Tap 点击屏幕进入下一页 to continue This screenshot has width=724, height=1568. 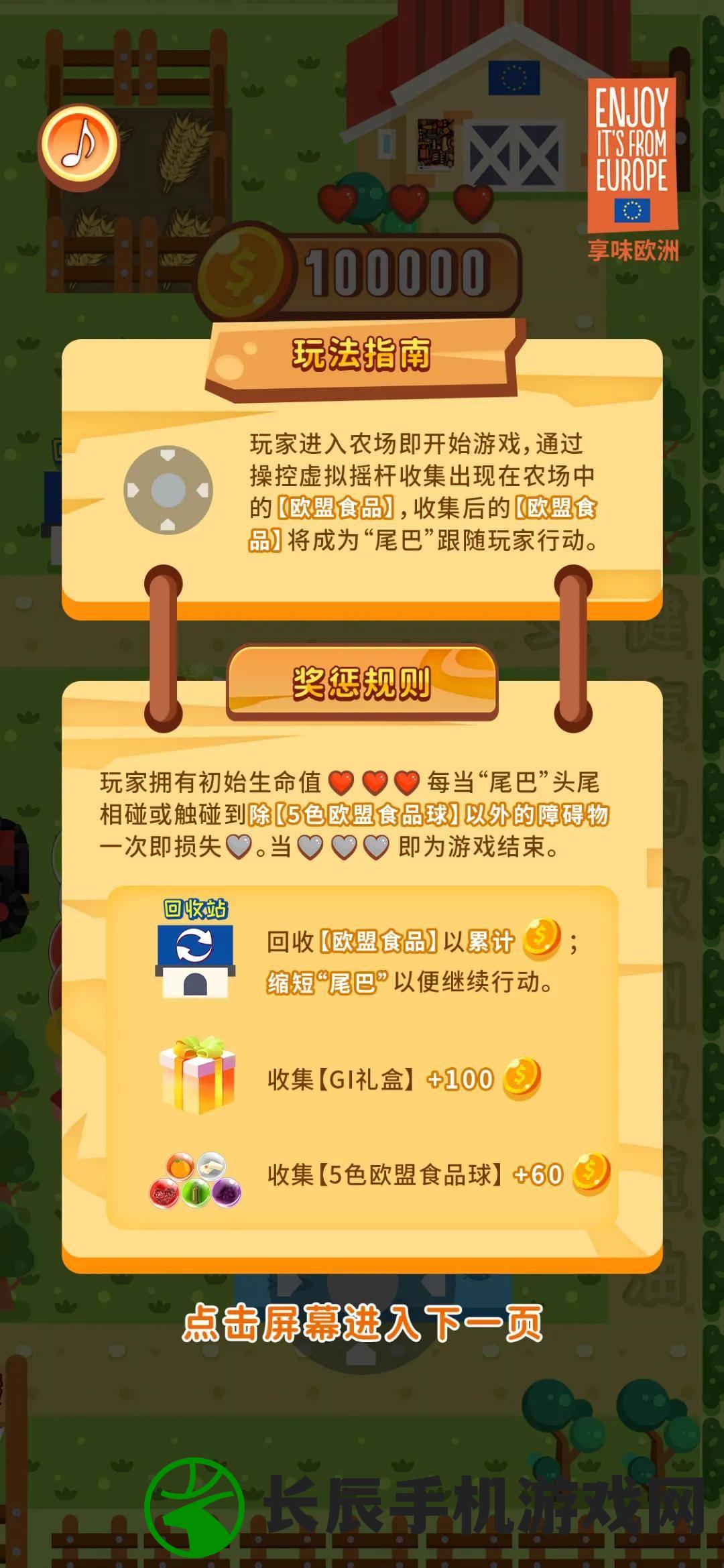pos(362,1322)
